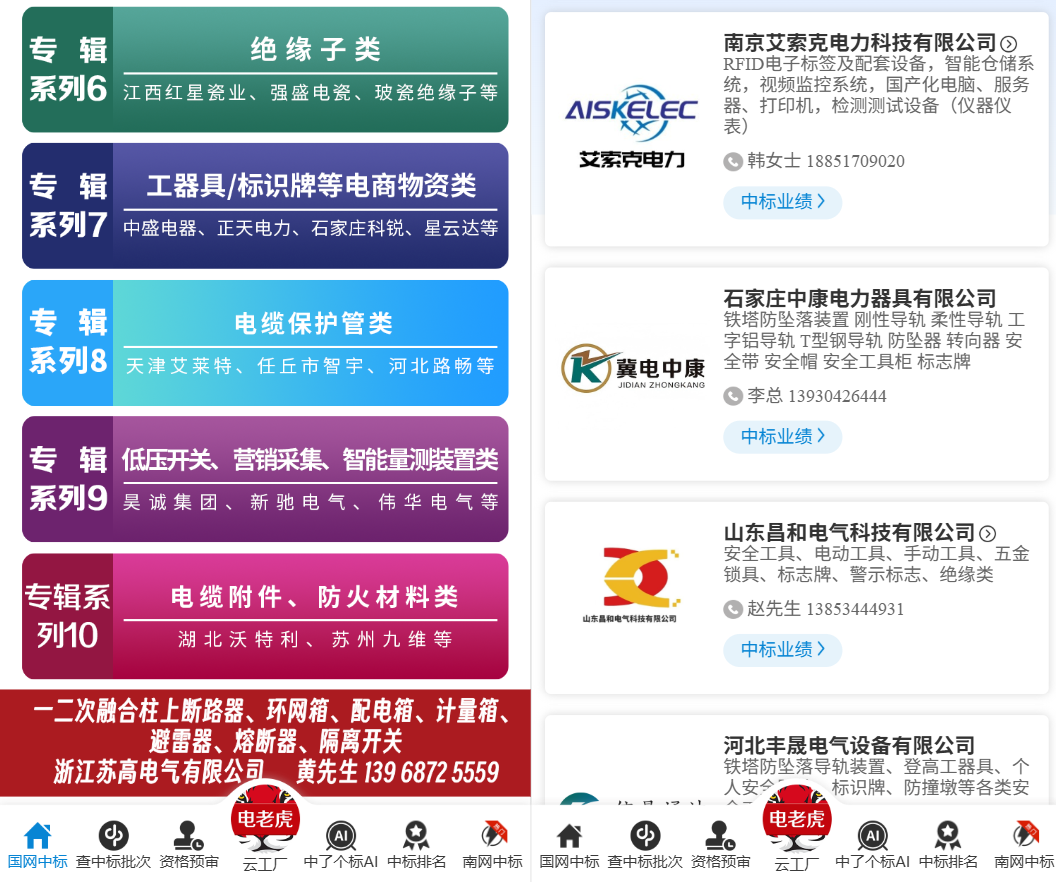View 中标业绩 for 石家庄中康电力器具

[782, 437]
